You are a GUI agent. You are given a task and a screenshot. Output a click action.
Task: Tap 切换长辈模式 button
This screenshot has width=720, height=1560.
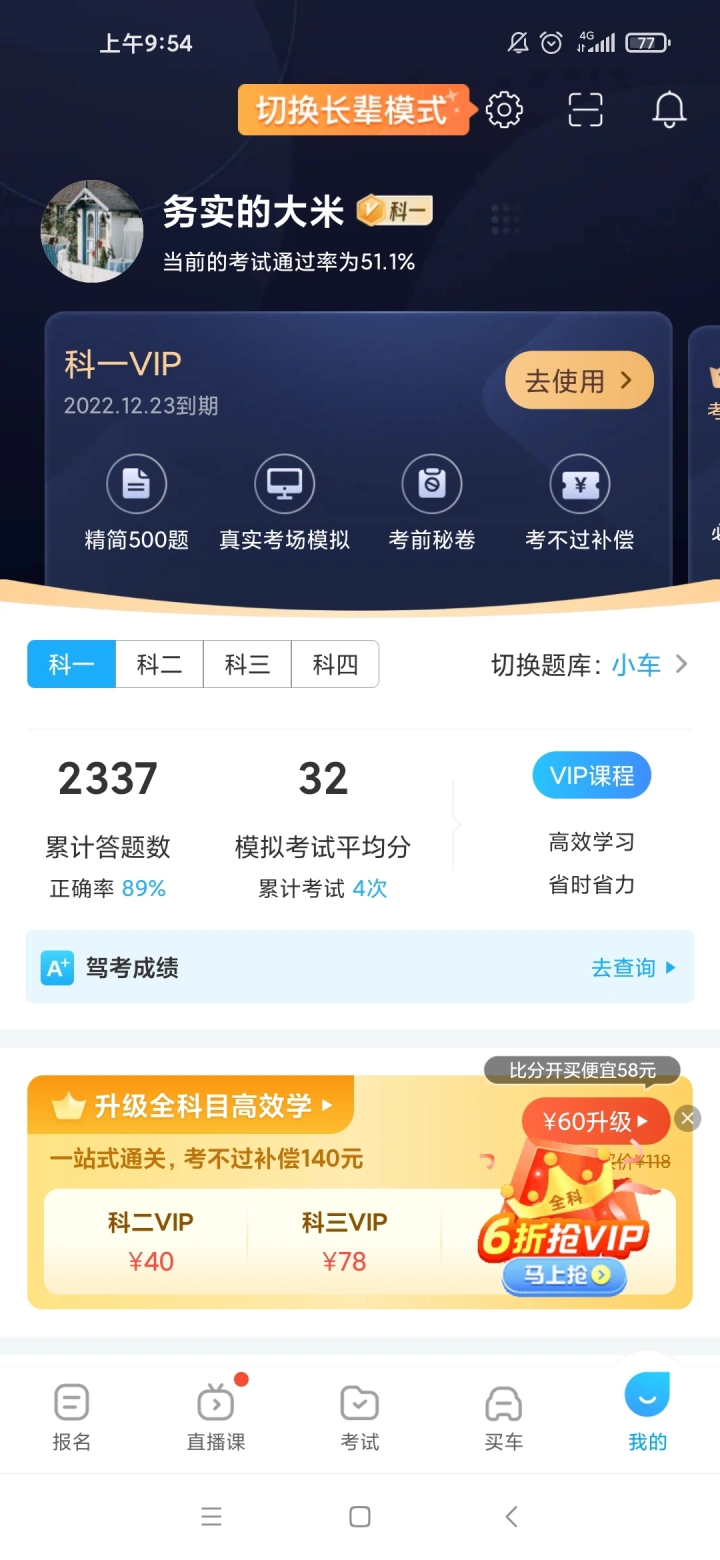coord(352,110)
